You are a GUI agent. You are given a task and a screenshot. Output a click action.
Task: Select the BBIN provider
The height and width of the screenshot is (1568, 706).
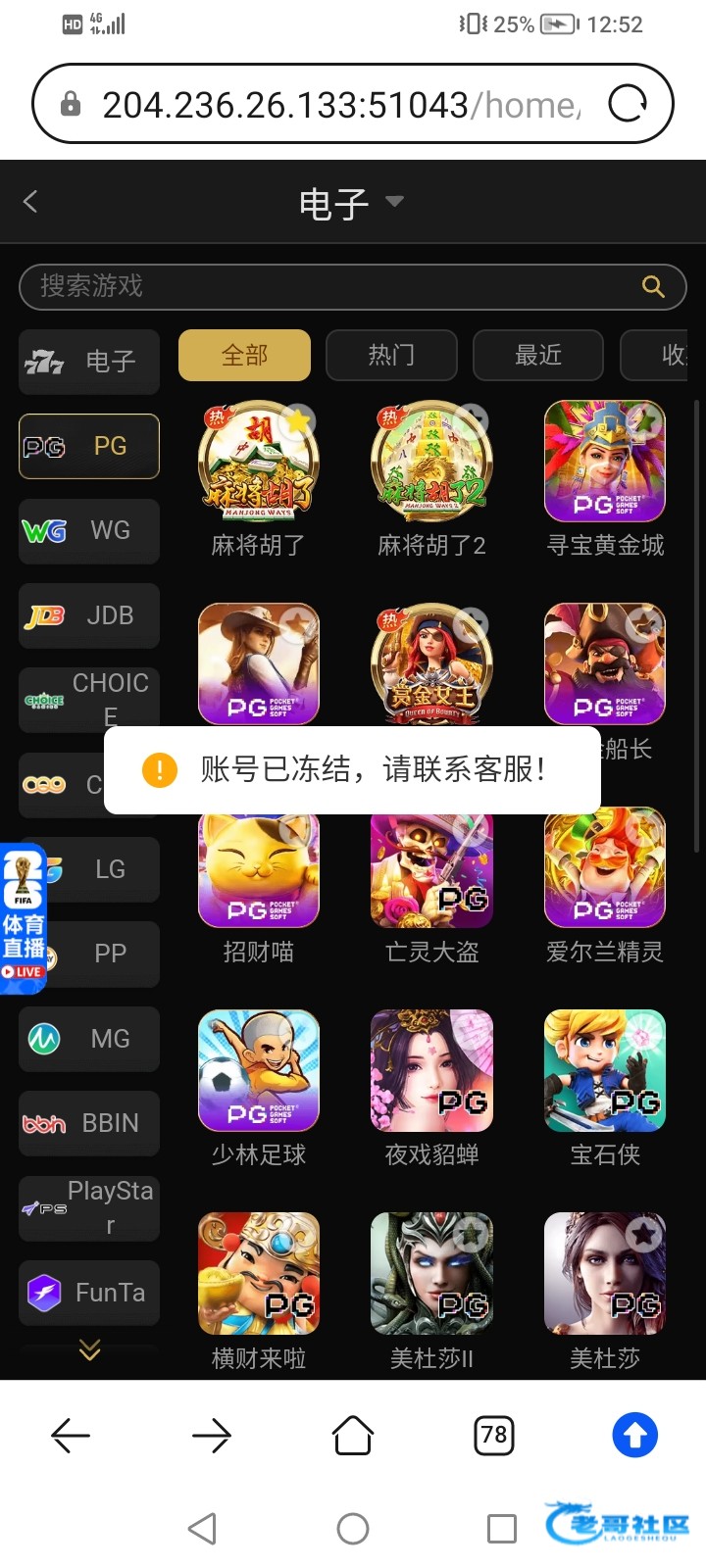pyautogui.click(x=89, y=1123)
